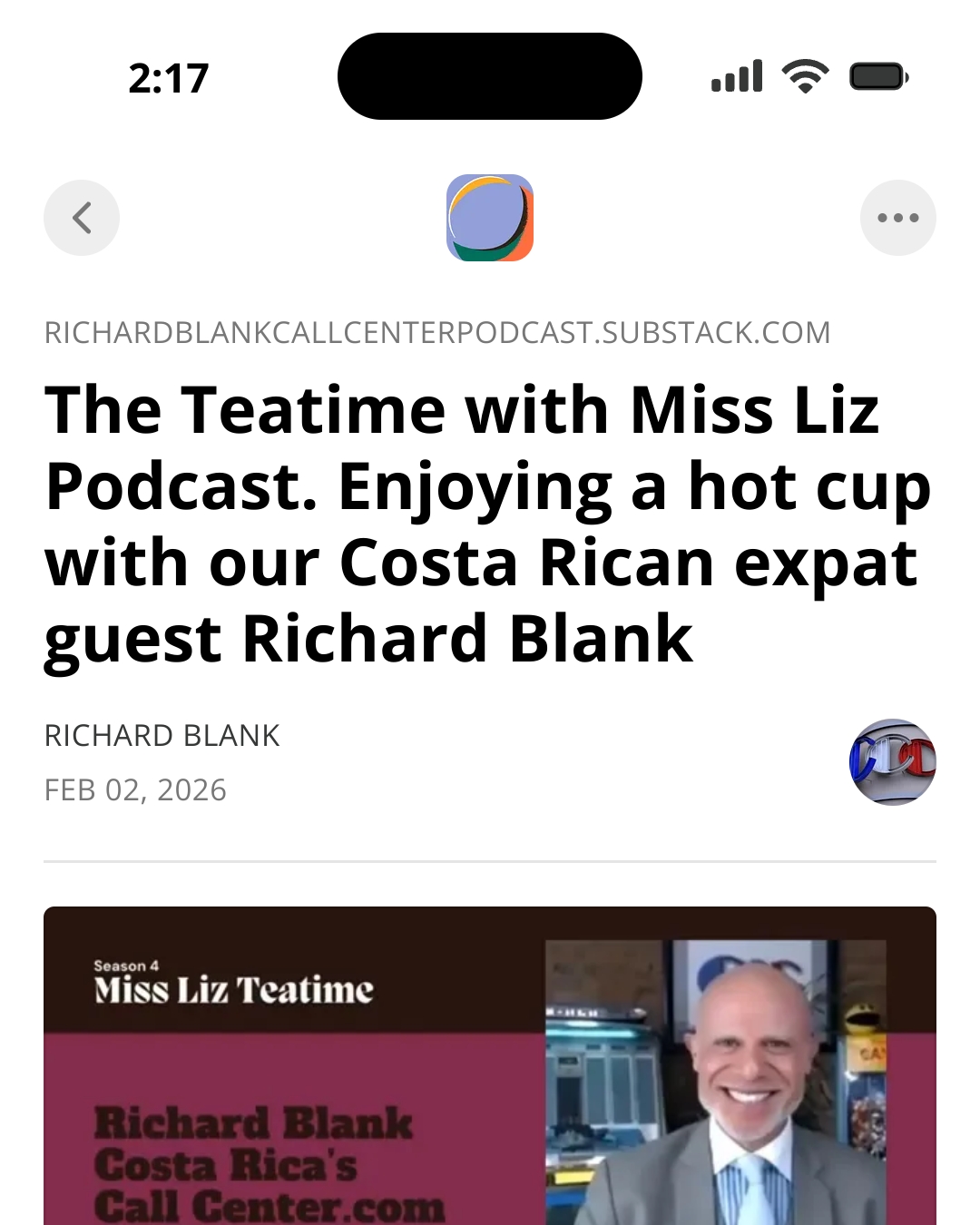Open Richard Blank's author avatar

pyautogui.click(x=892, y=762)
